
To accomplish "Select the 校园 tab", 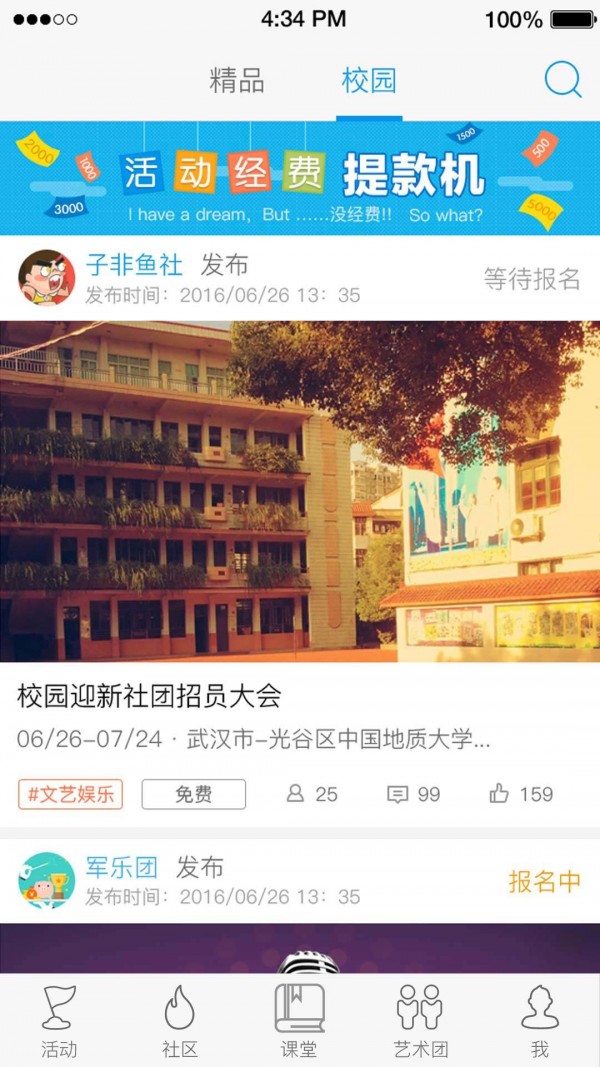I will (369, 81).
